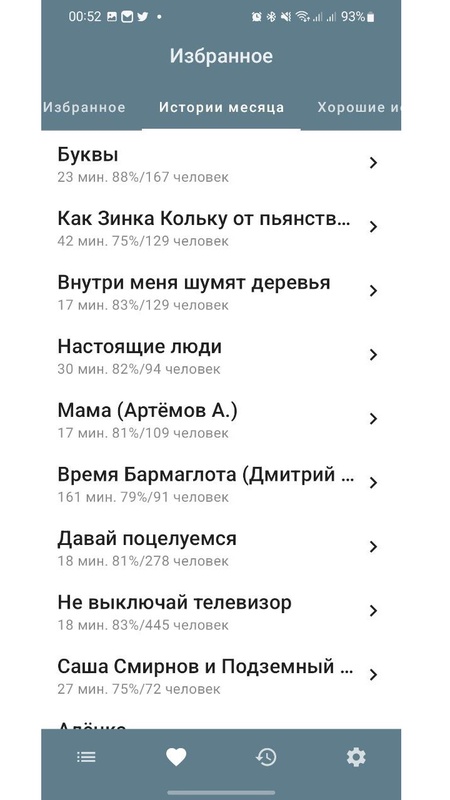Open Внутри меня шумят деревья
This screenshot has height=800, width=450.
[x=221, y=291]
